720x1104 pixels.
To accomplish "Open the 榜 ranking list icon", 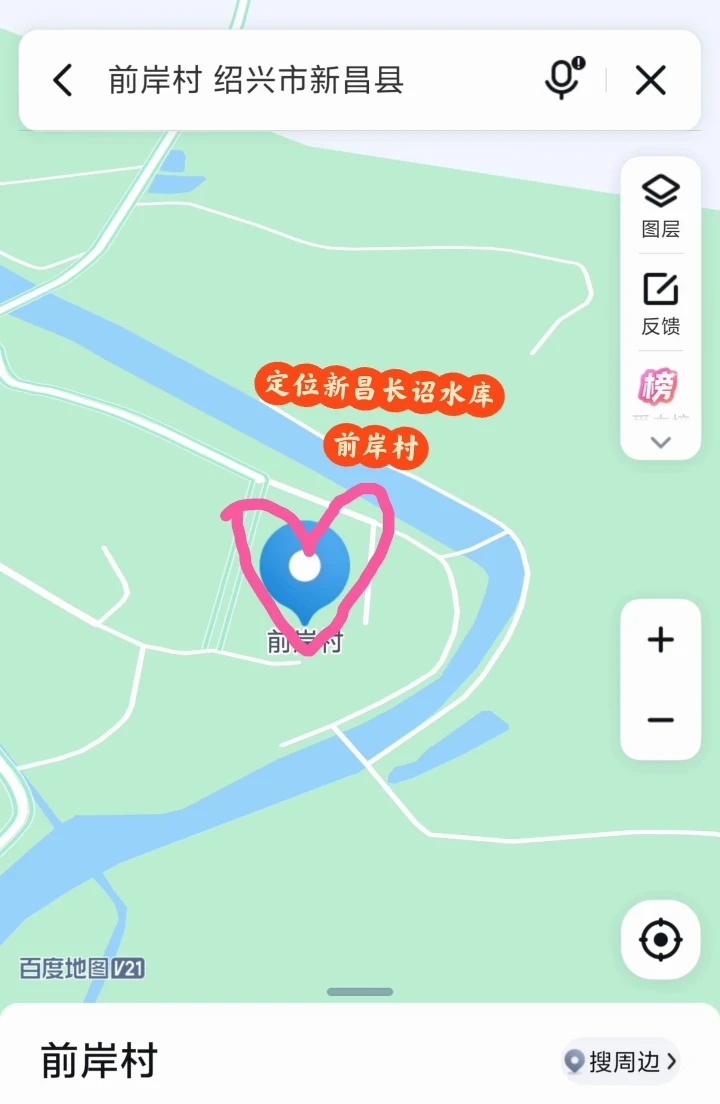I will coord(658,386).
